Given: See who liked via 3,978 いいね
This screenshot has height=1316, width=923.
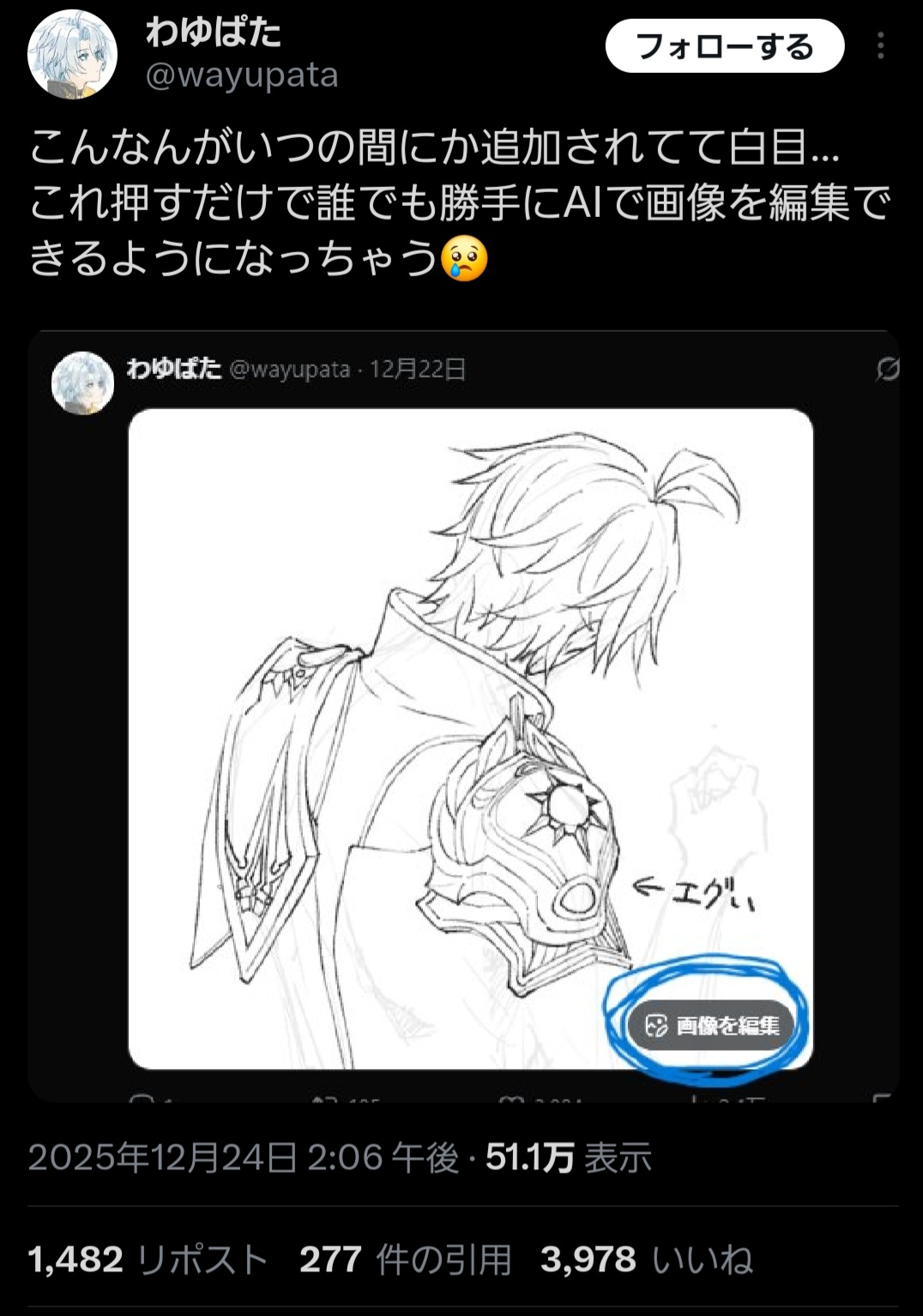Looking at the screenshot, I should pos(646,1259).
